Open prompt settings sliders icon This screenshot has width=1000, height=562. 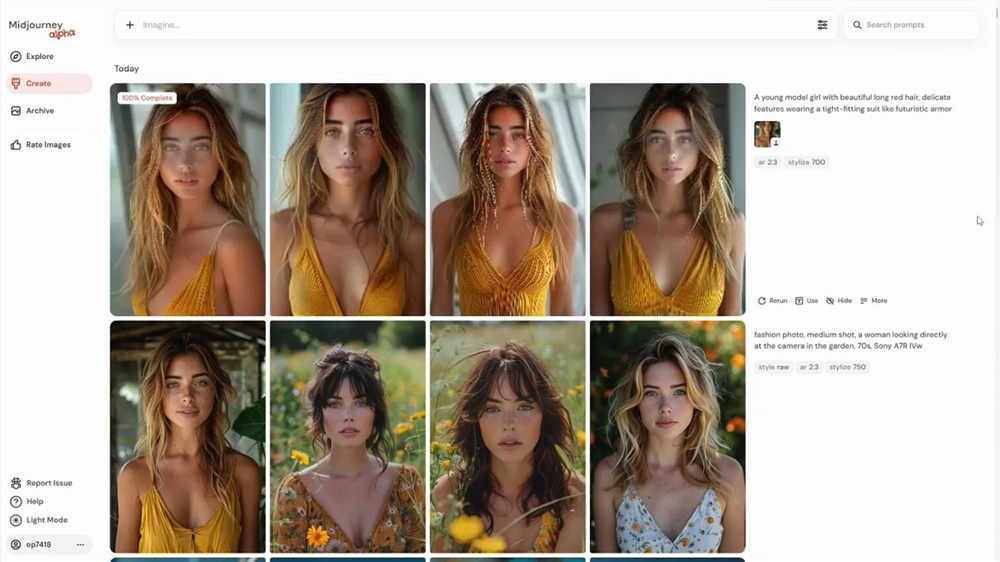[822, 25]
